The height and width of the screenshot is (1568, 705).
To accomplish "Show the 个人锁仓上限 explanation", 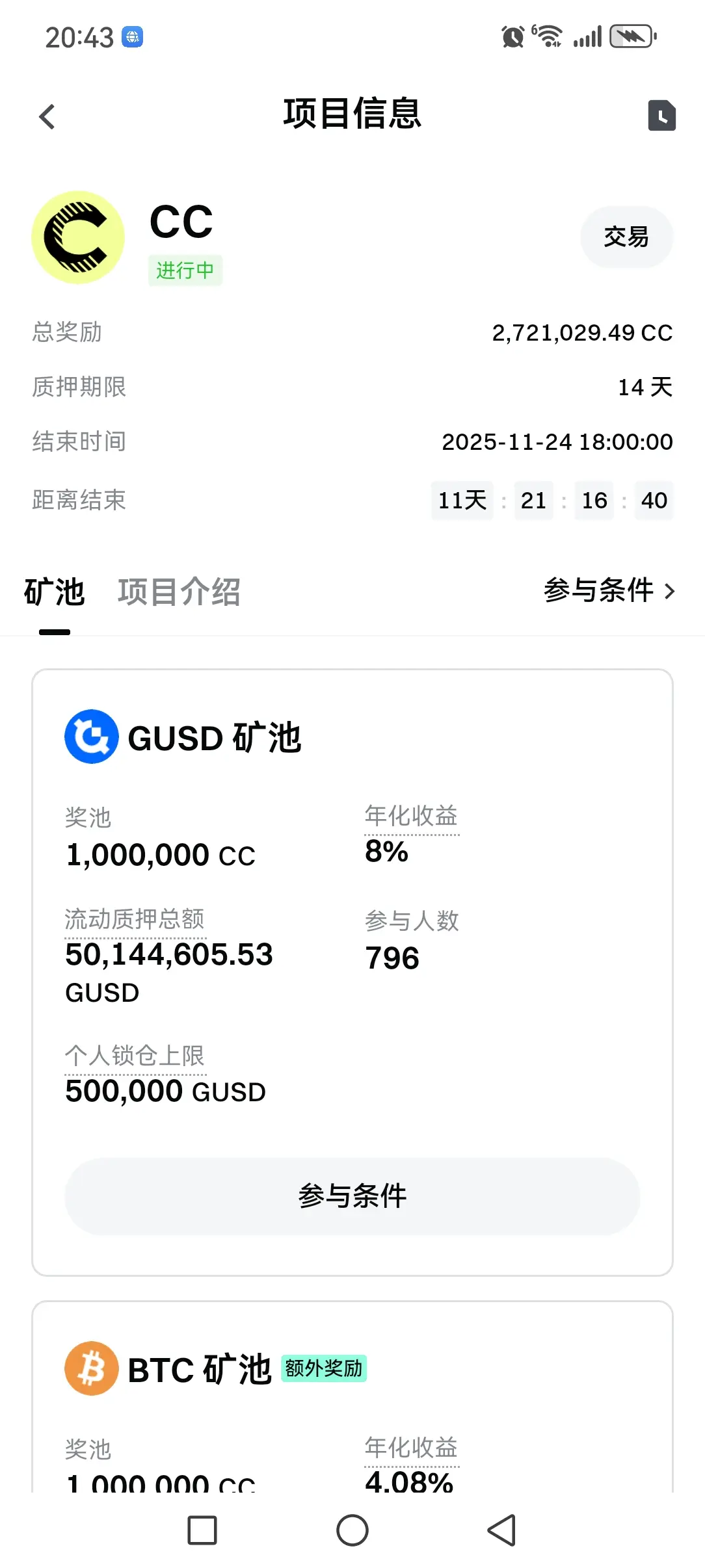I will 135,1056.
